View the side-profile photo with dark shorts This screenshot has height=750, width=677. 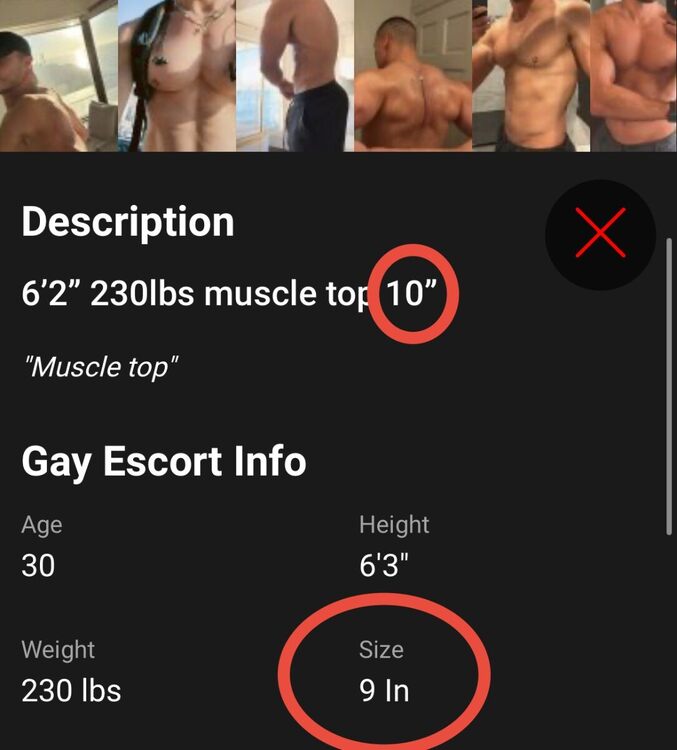[294, 75]
